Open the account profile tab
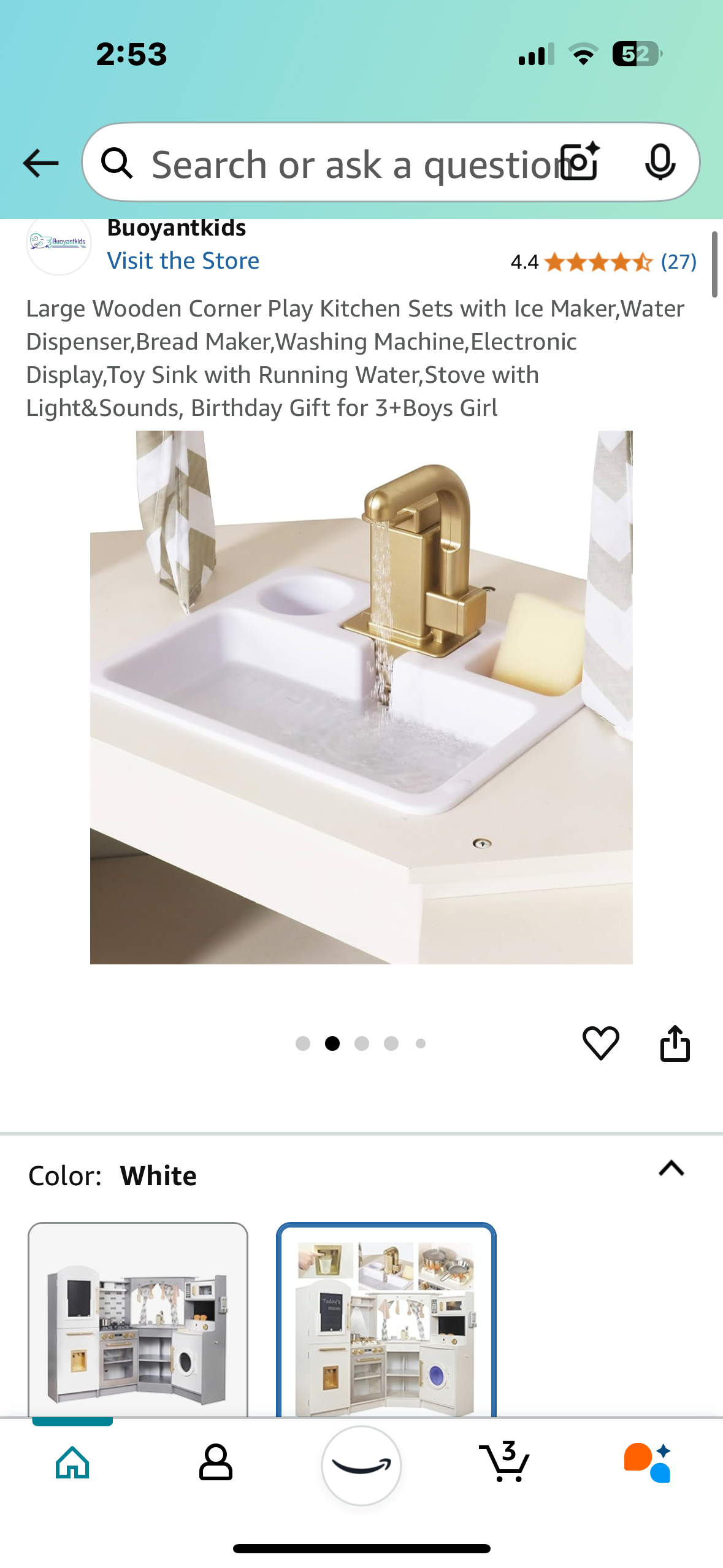The image size is (723, 1568). point(216,1462)
